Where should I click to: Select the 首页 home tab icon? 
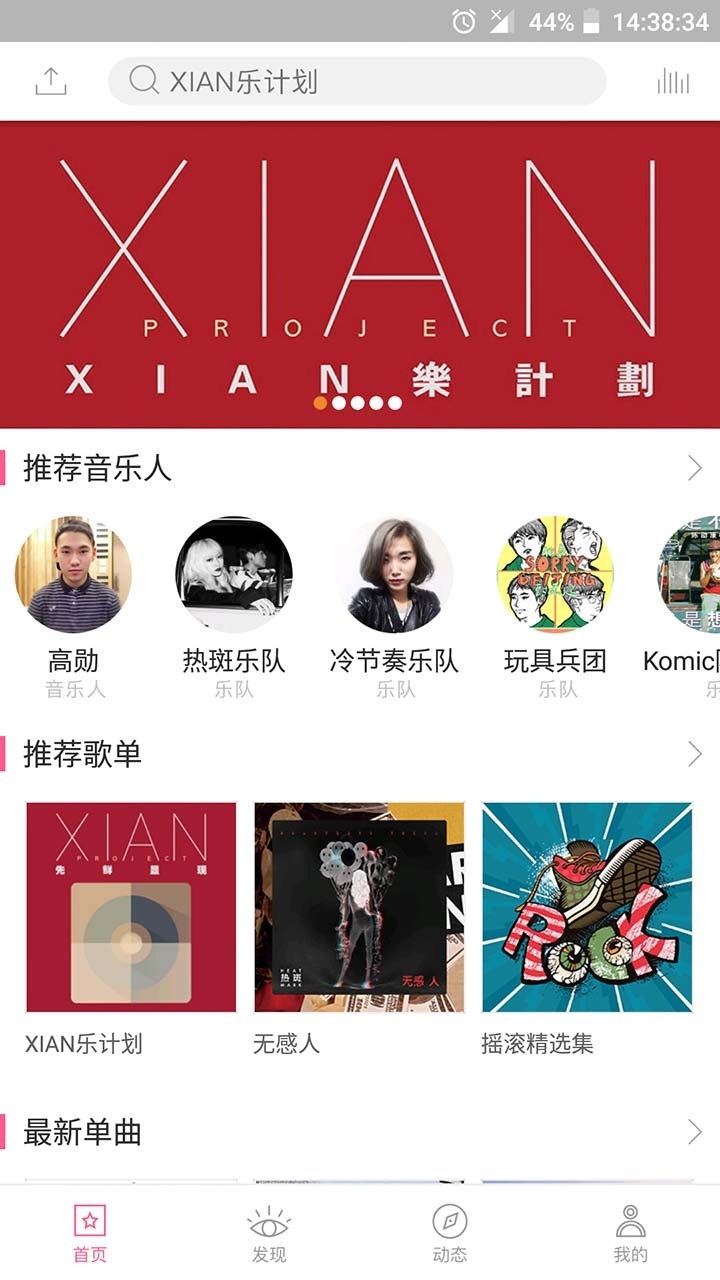pos(89,1220)
